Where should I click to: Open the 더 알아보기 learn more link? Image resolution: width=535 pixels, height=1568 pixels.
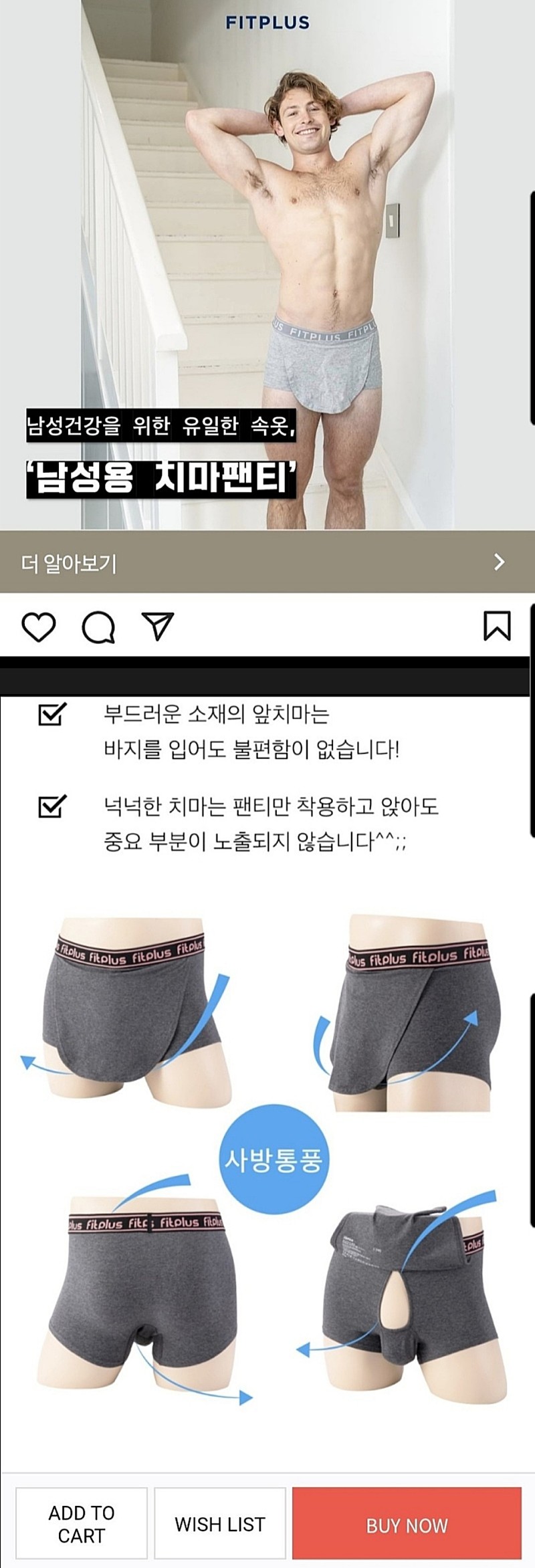pyautogui.click(x=267, y=562)
